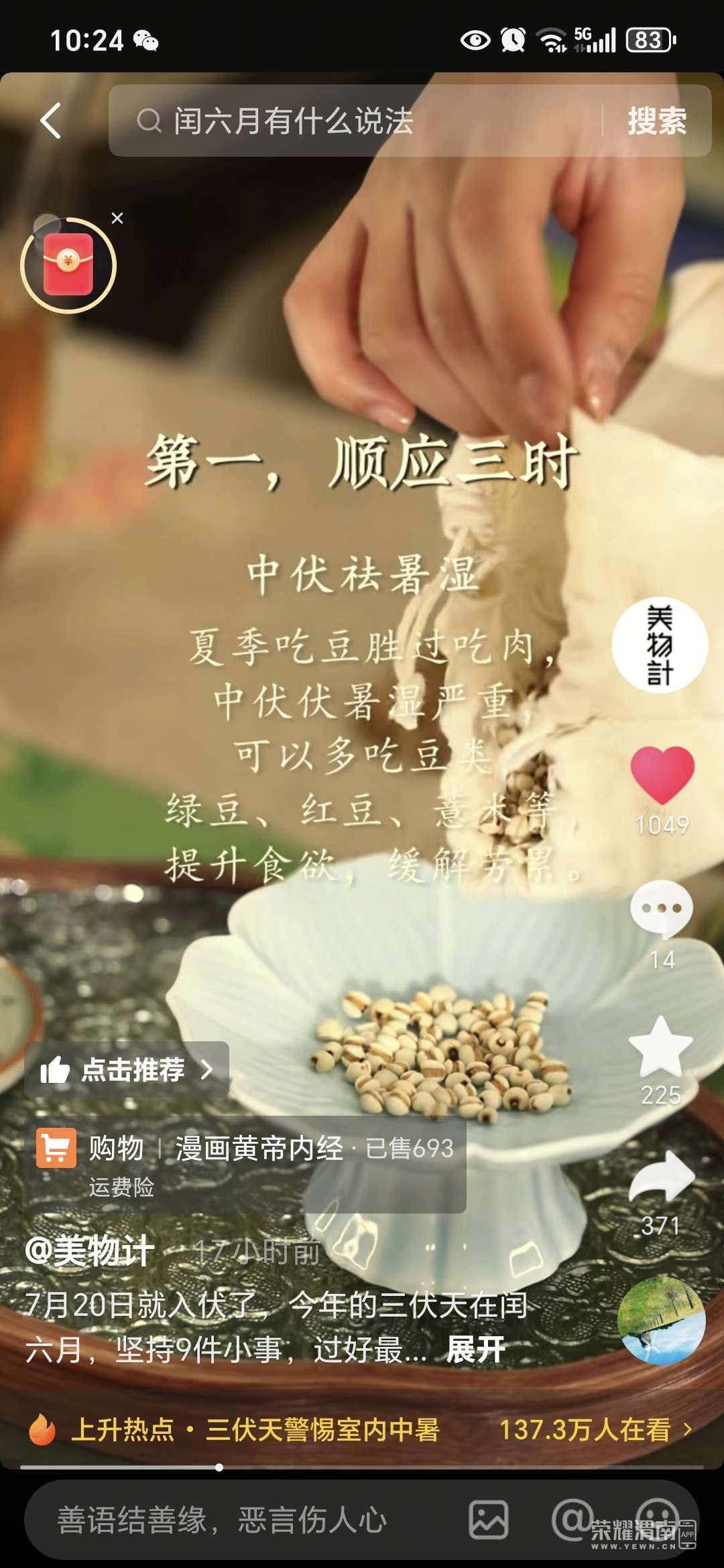Image resolution: width=724 pixels, height=1568 pixels.
Task: Attach an image to comment
Action: (x=488, y=1520)
